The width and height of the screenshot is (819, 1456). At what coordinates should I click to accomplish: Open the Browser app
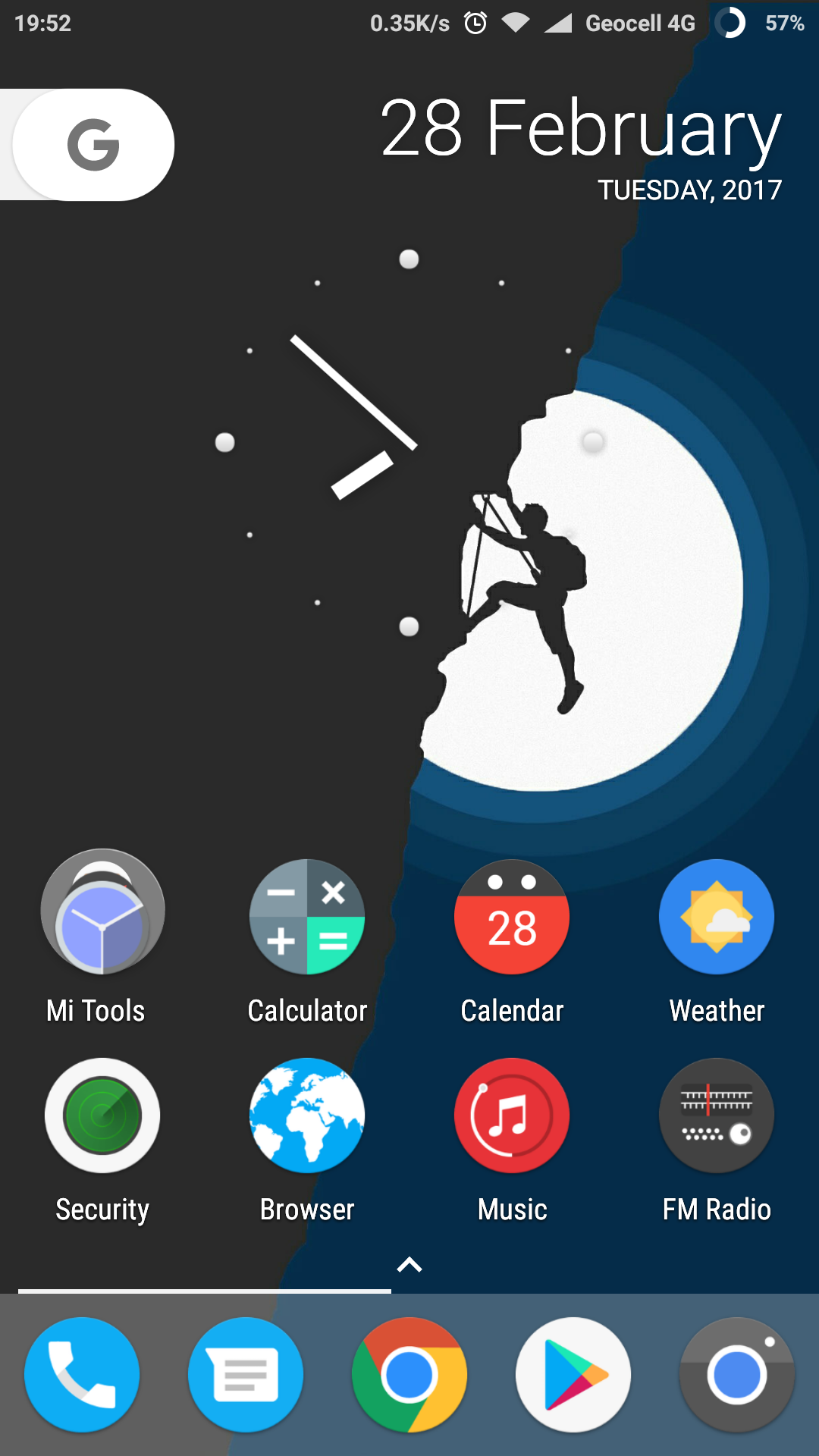(307, 1116)
